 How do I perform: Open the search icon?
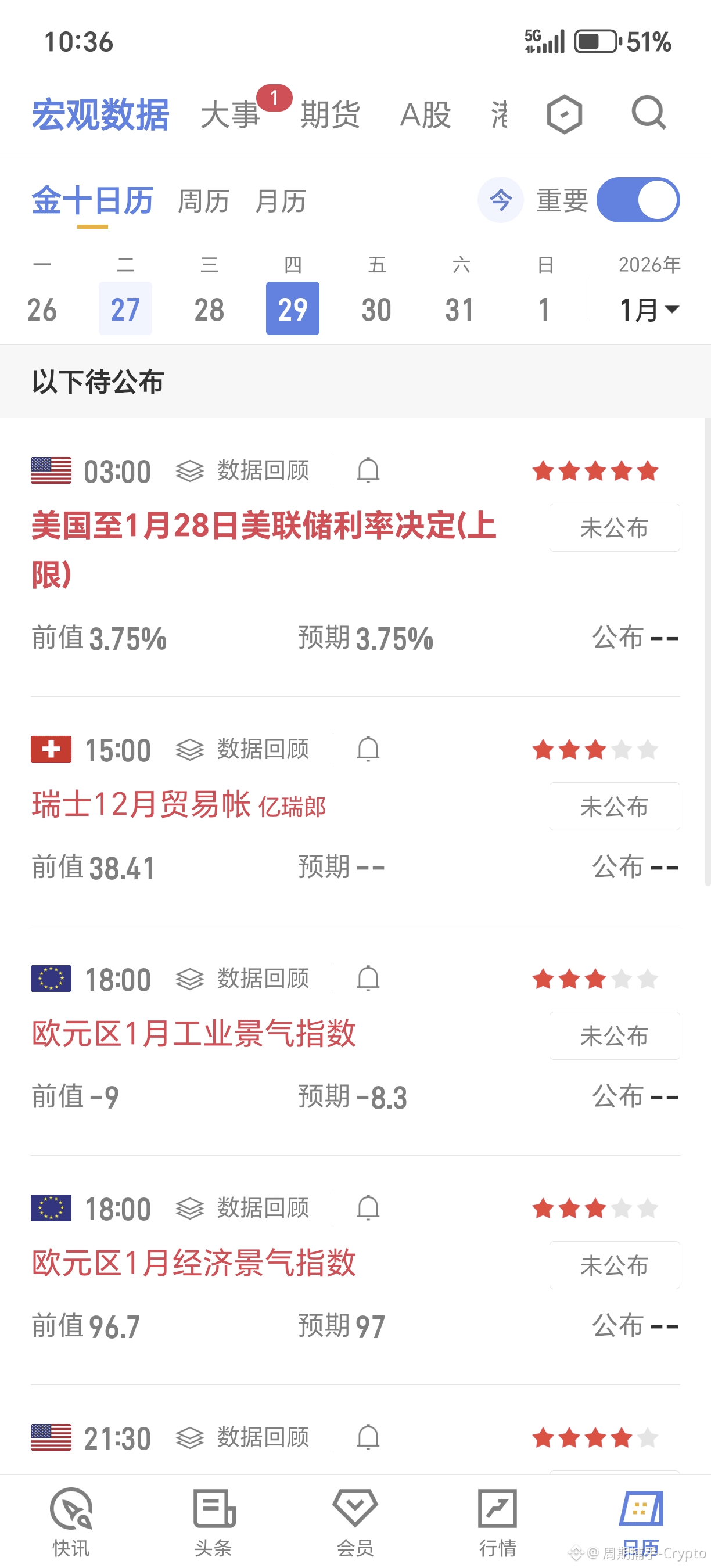pyautogui.click(x=648, y=113)
